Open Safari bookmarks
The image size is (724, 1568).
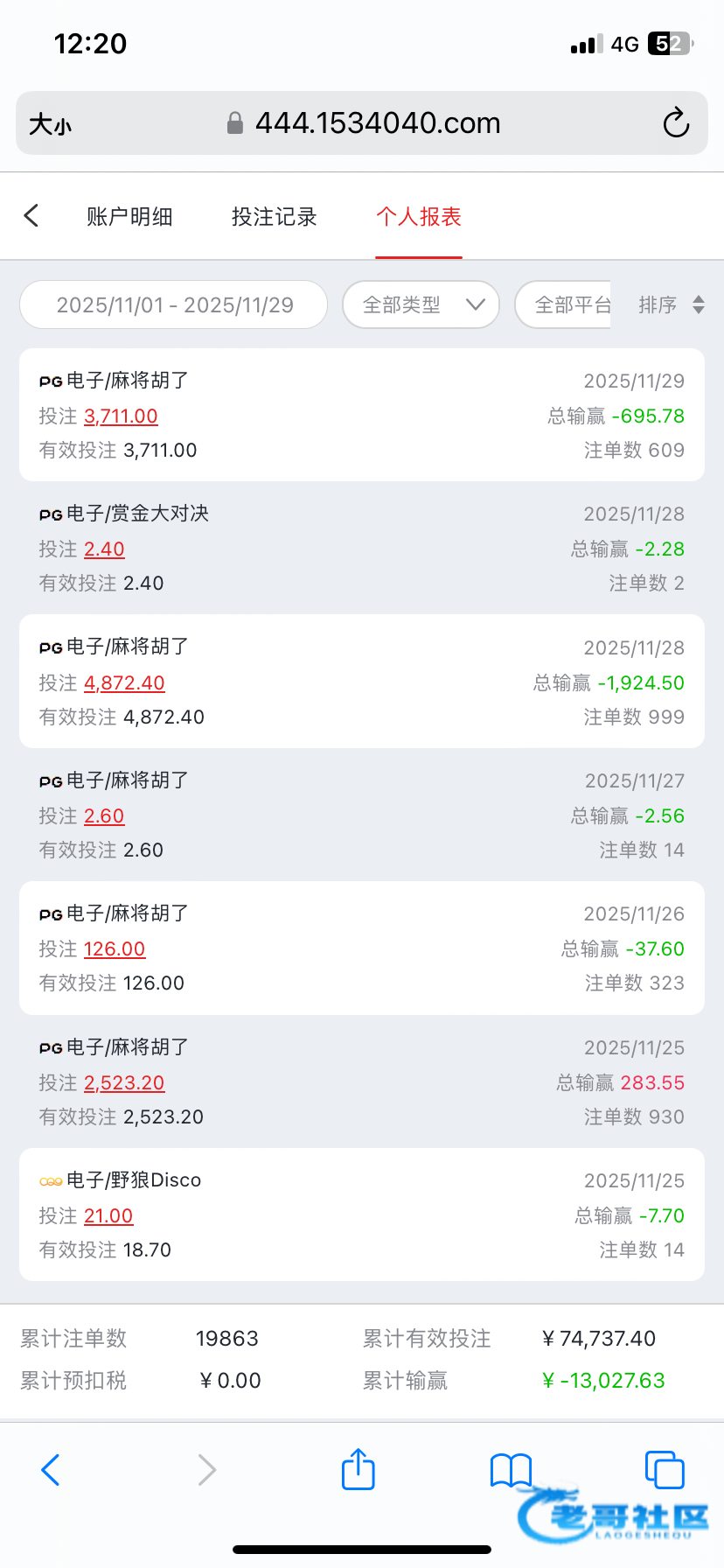[512, 1470]
